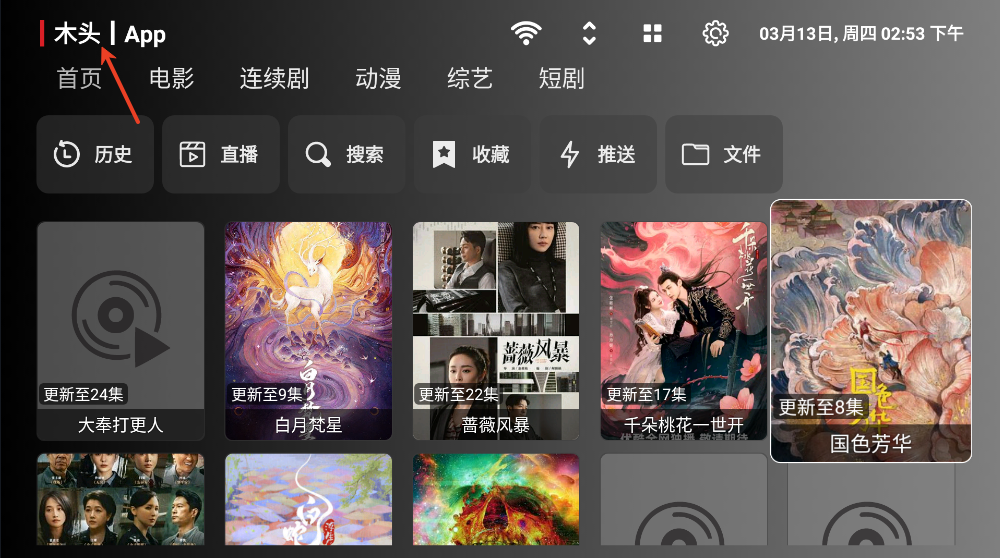This screenshot has height=558, width=1000.
Task: Play the 国色芳华 series card
Action: (x=871, y=330)
